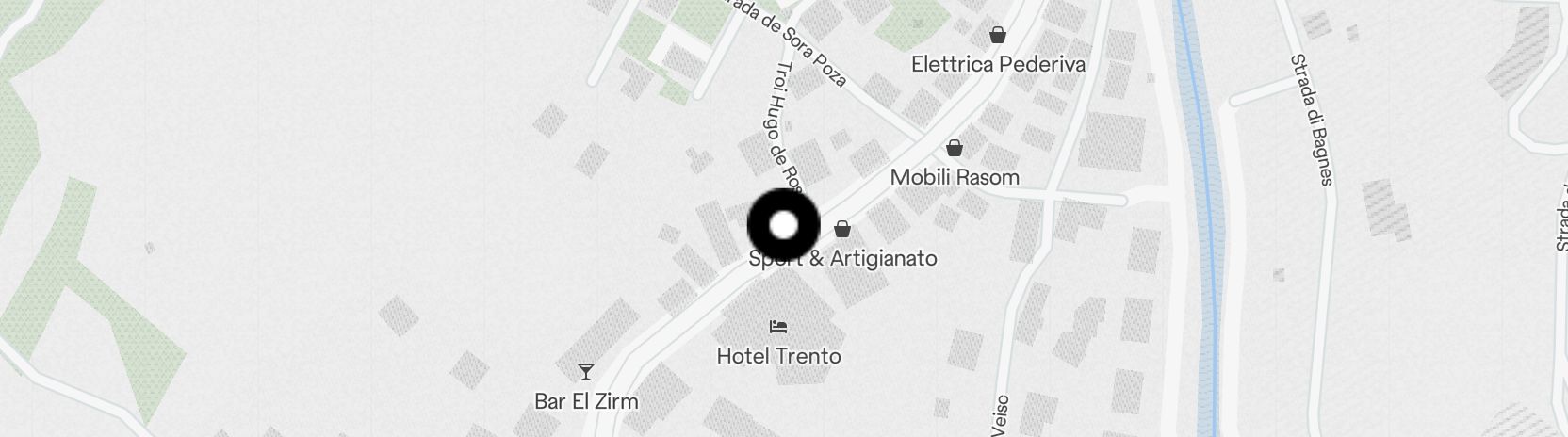Select the Sport & Artigianato shop marker

point(842,230)
